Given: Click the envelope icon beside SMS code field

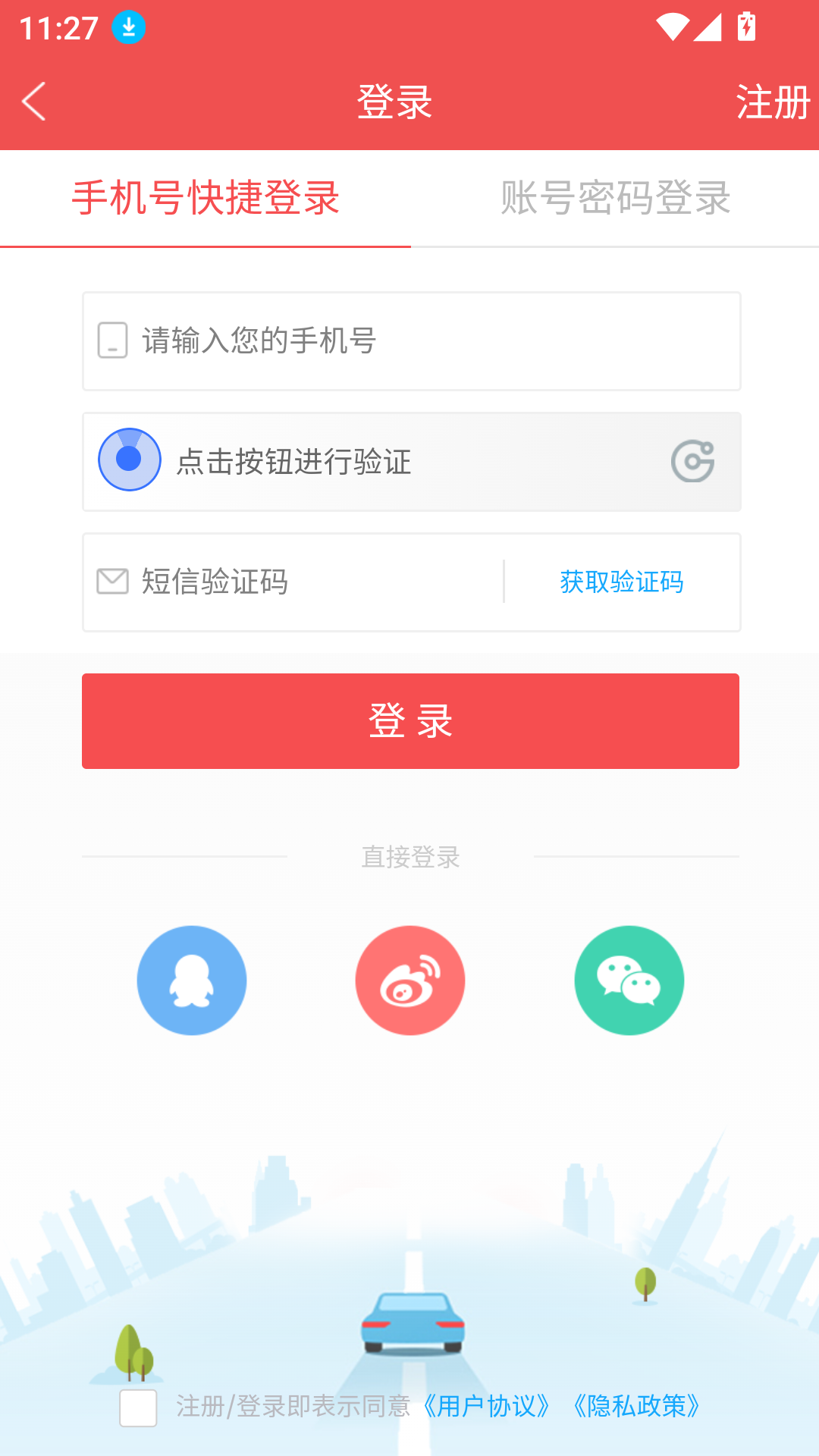Looking at the screenshot, I should (x=111, y=582).
